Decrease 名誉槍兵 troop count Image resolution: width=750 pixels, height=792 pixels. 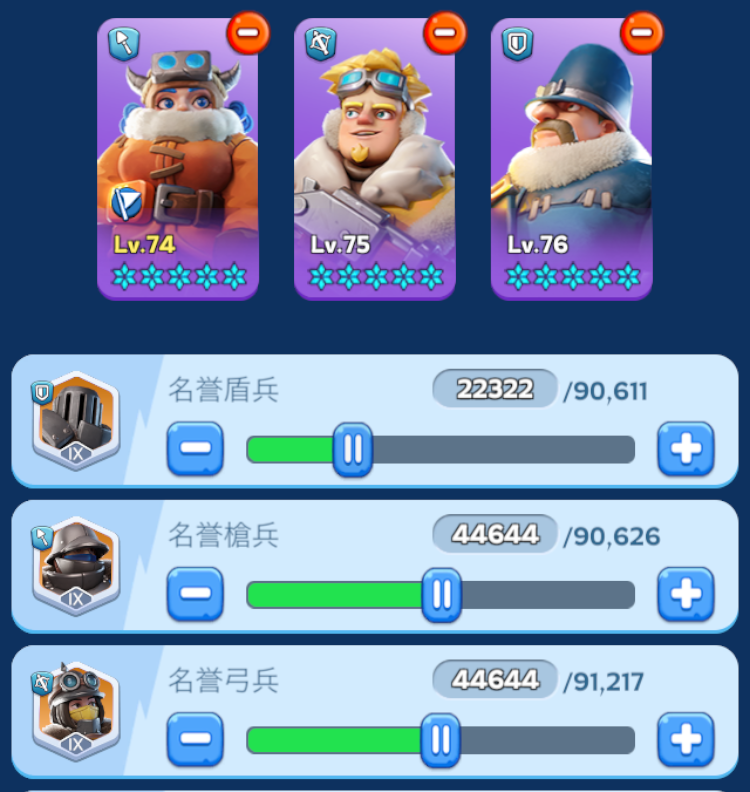pos(195,595)
